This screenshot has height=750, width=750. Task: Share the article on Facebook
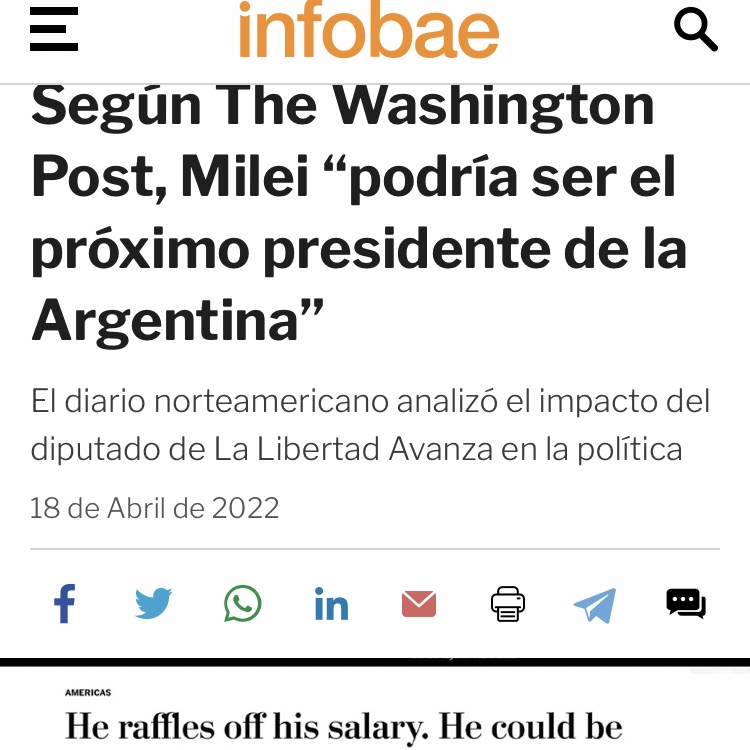(64, 604)
